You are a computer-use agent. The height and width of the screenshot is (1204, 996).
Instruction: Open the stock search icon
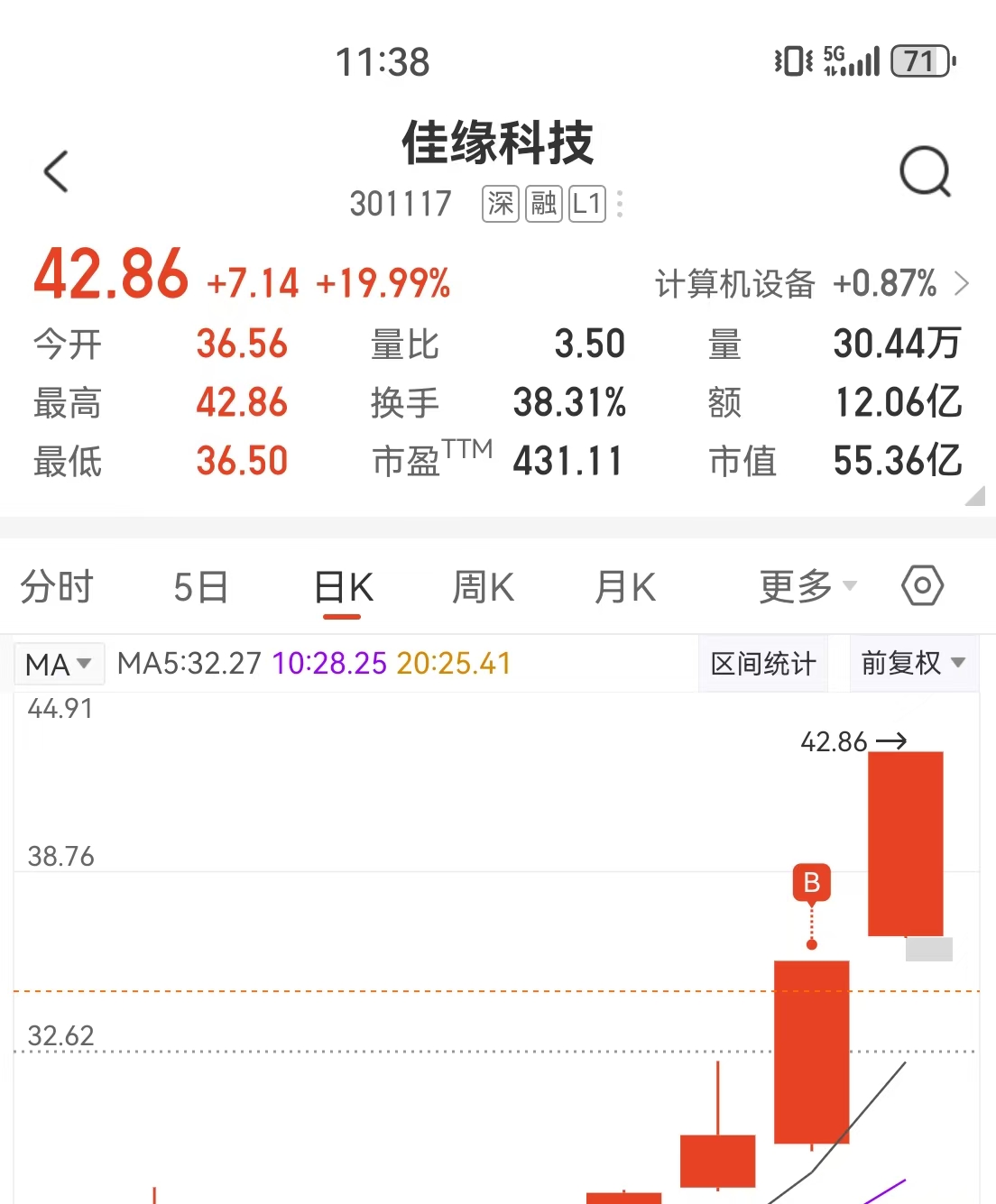(x=926, y=171)
